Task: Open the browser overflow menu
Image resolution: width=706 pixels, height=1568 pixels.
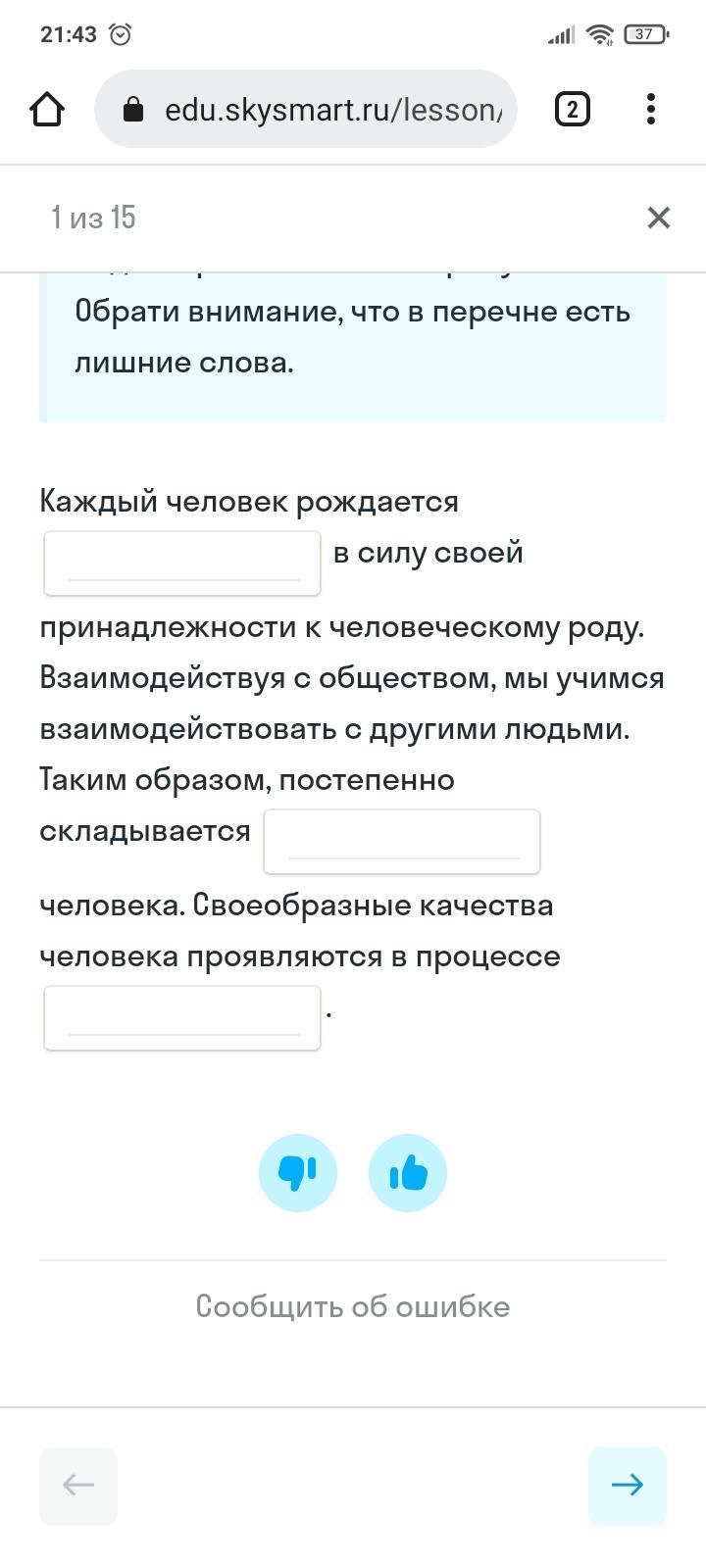Action: (x=651, y=109)
